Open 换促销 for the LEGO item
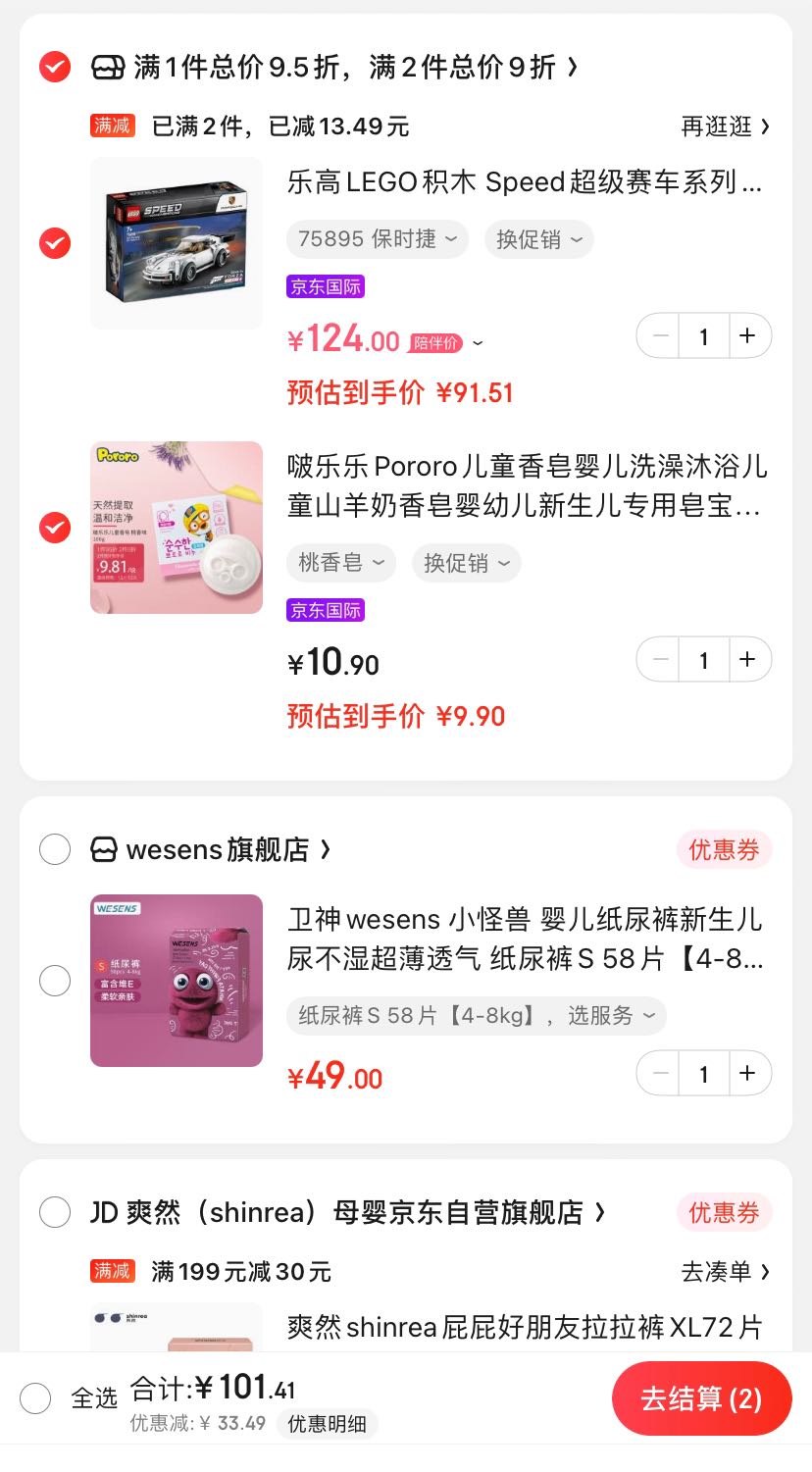This screenshot has height=1472, width=812. click(x=538, y=239)
